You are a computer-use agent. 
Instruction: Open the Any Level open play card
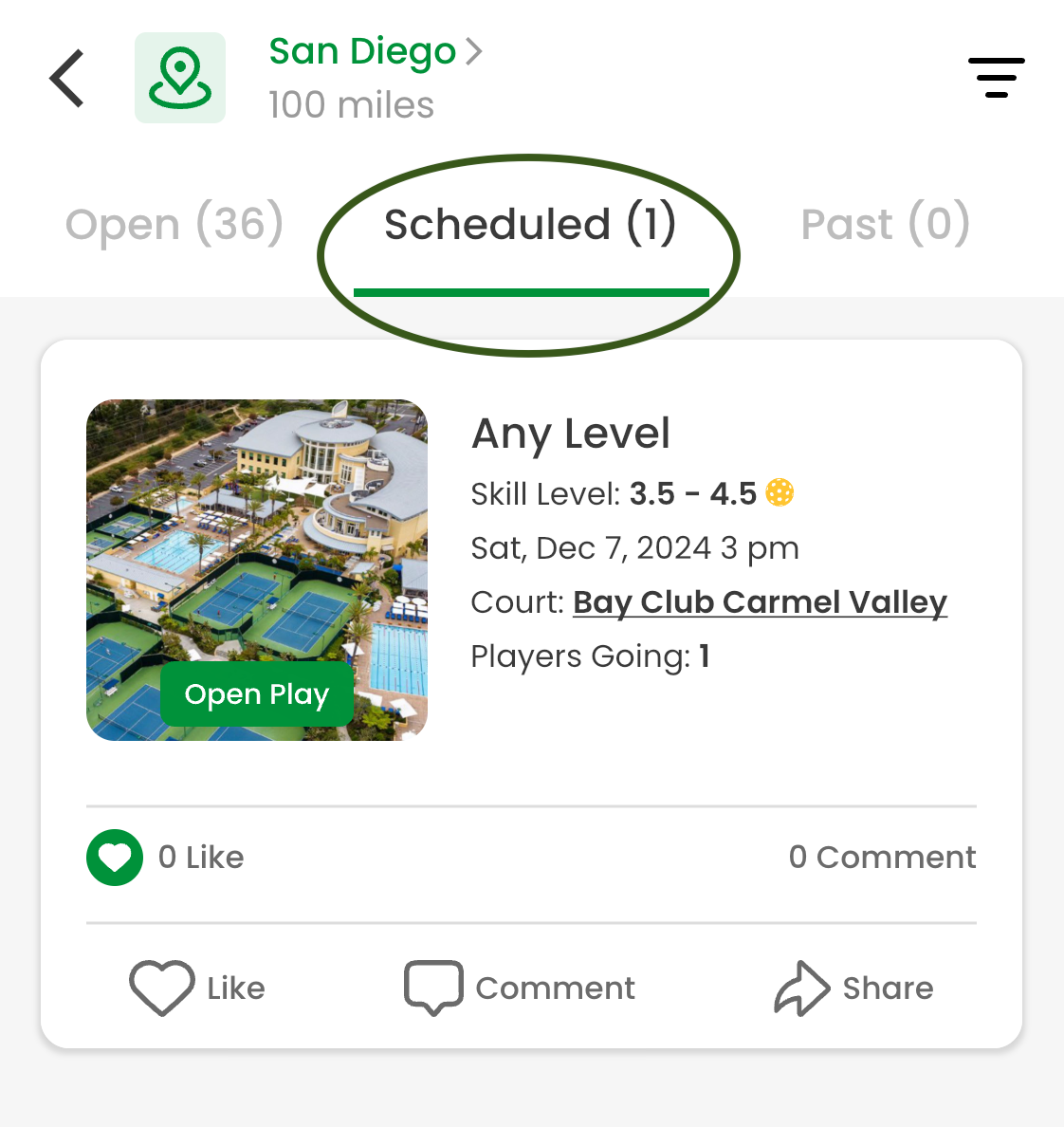570,434
